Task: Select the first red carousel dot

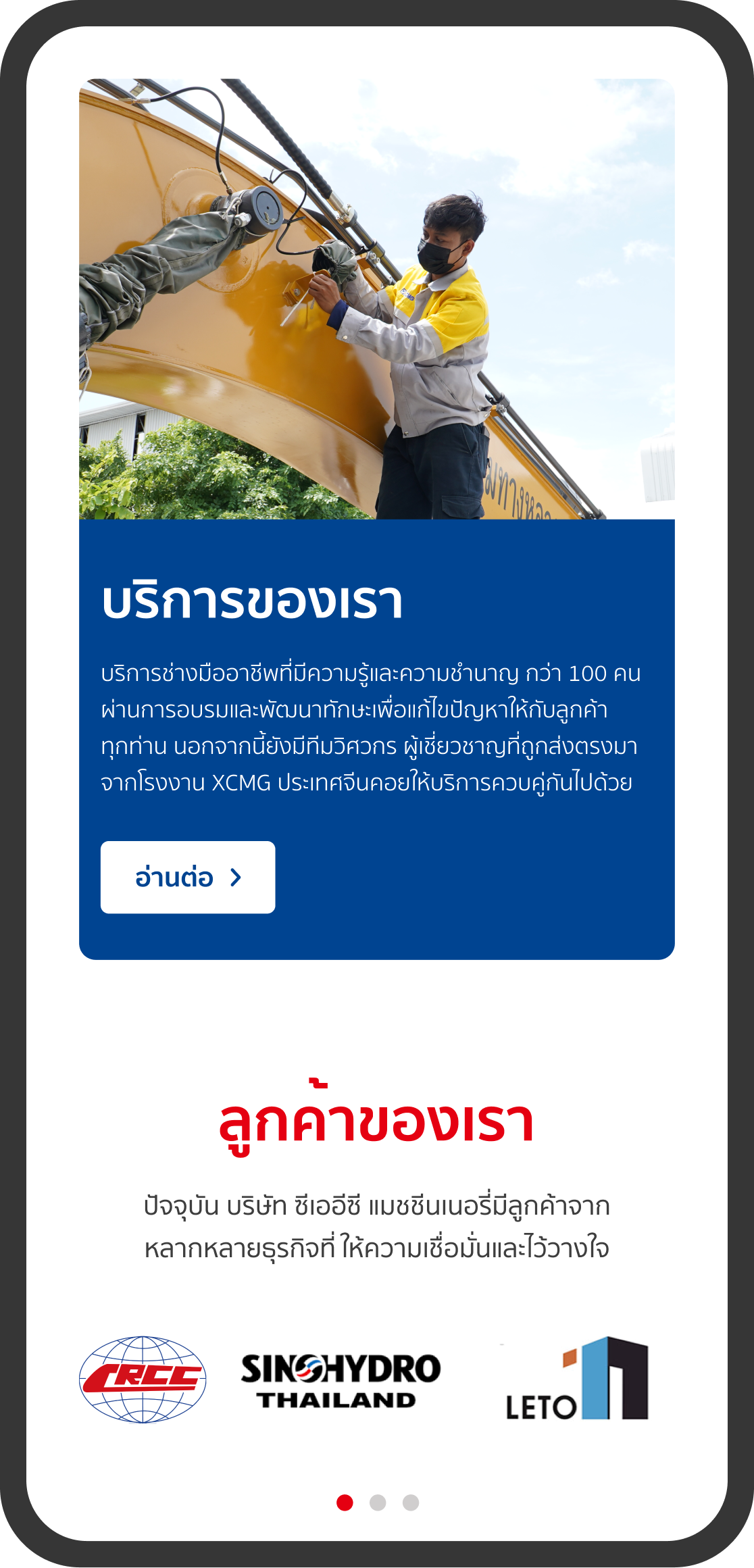Action: click(345, 1502)
